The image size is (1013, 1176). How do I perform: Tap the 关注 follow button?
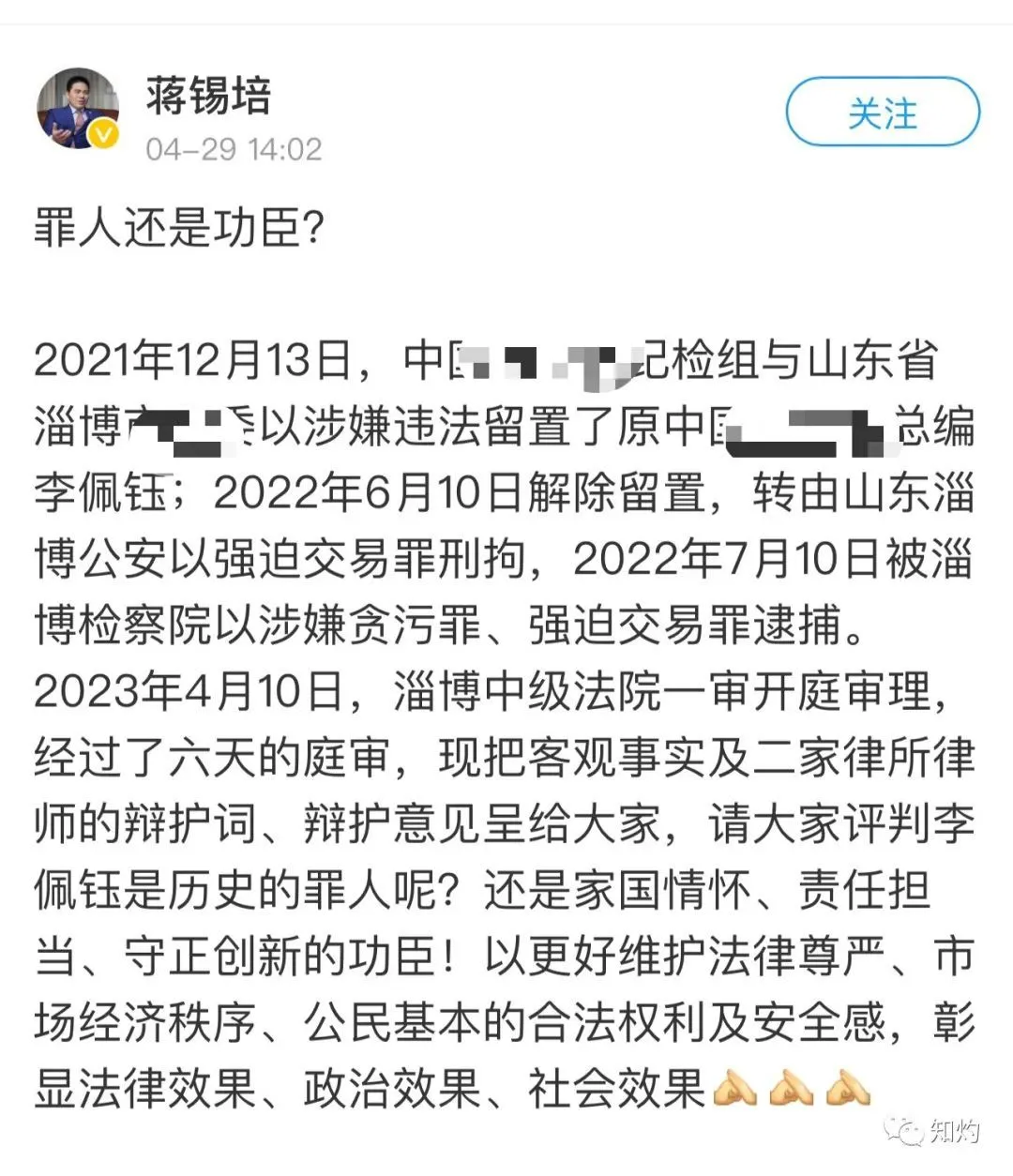pos(882,113)
